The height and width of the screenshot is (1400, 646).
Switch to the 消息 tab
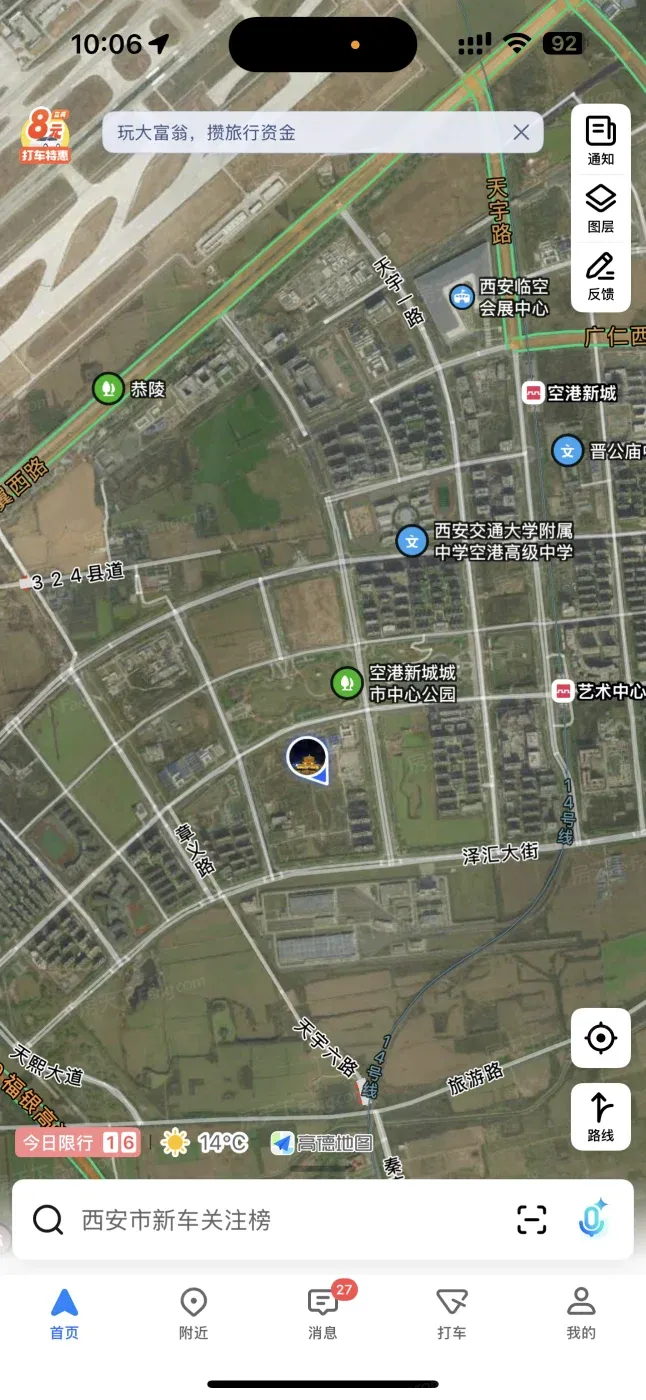[x=323, y=1314]
